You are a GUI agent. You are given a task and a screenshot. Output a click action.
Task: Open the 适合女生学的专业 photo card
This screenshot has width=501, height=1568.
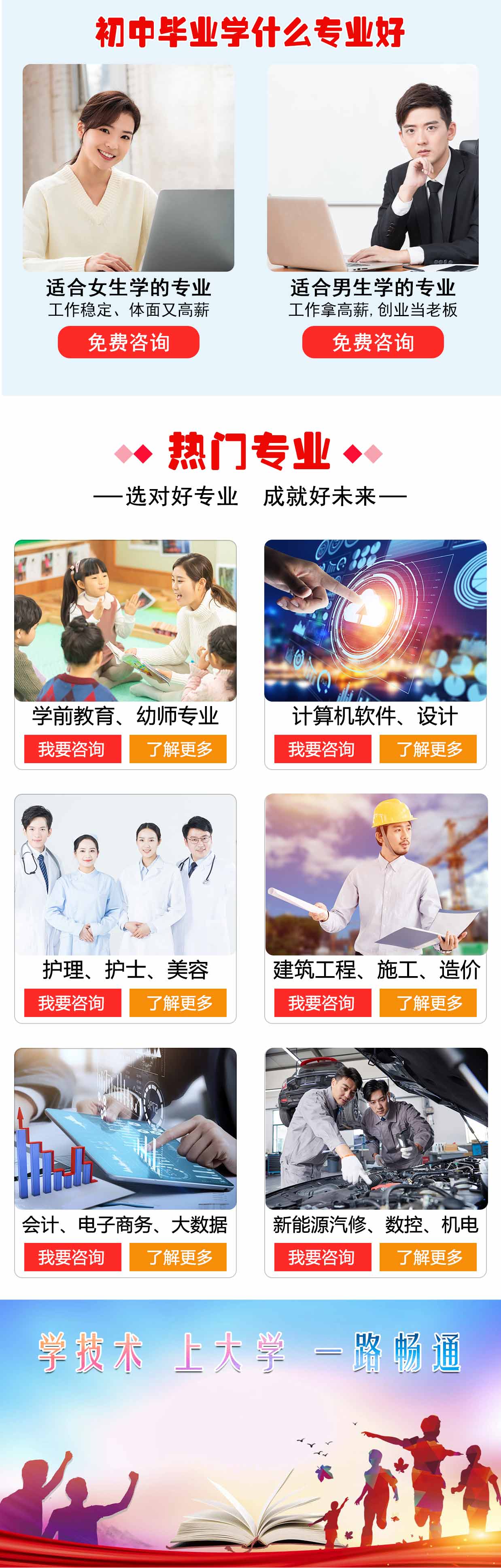click(128, 168)
